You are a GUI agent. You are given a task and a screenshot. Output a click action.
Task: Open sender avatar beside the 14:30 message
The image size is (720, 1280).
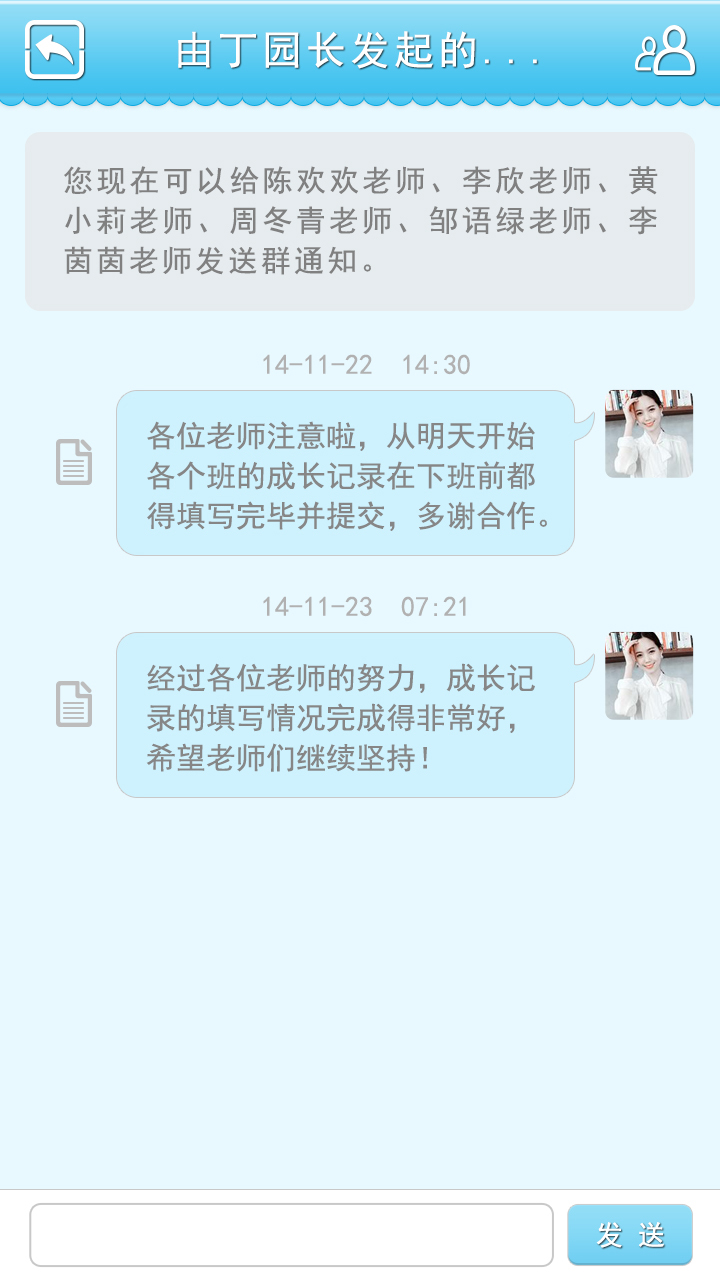(x=649, y=434)
